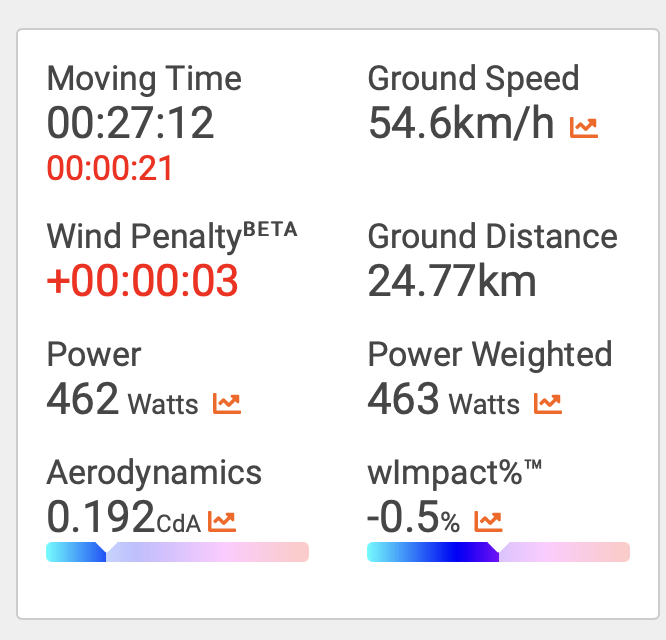Open the Ground Speed chart icon
The image size is (666, 640).
(584, 127)
